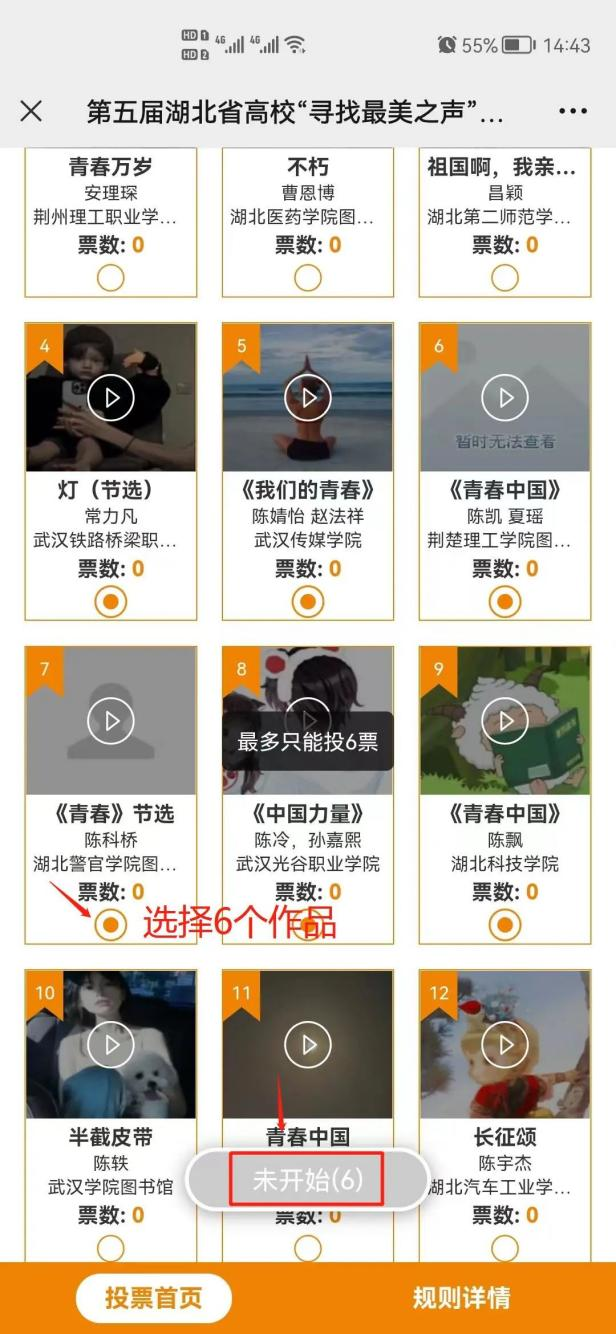Screen dimensions: 616x1334
Task: Tap the 未开始(6) submit button
Action: coord(308,1180)
